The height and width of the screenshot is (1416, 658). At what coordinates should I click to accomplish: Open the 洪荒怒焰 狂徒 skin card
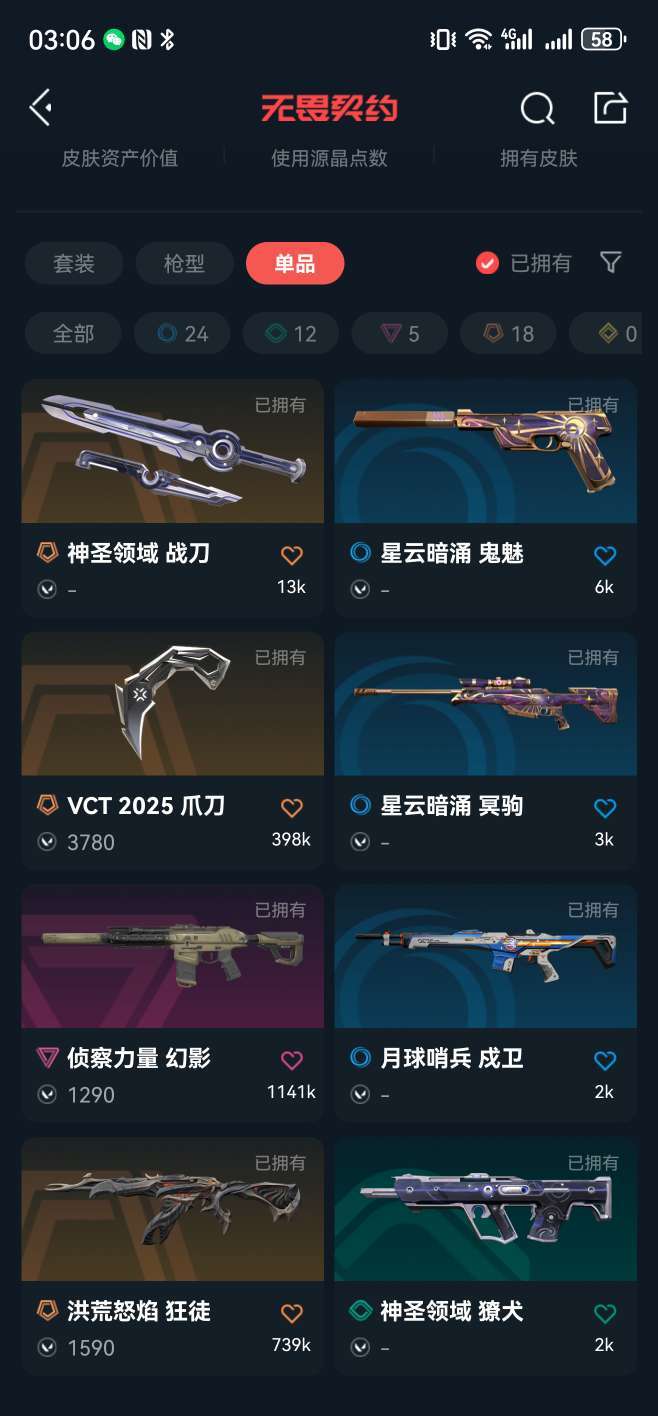coord(172,1255)
